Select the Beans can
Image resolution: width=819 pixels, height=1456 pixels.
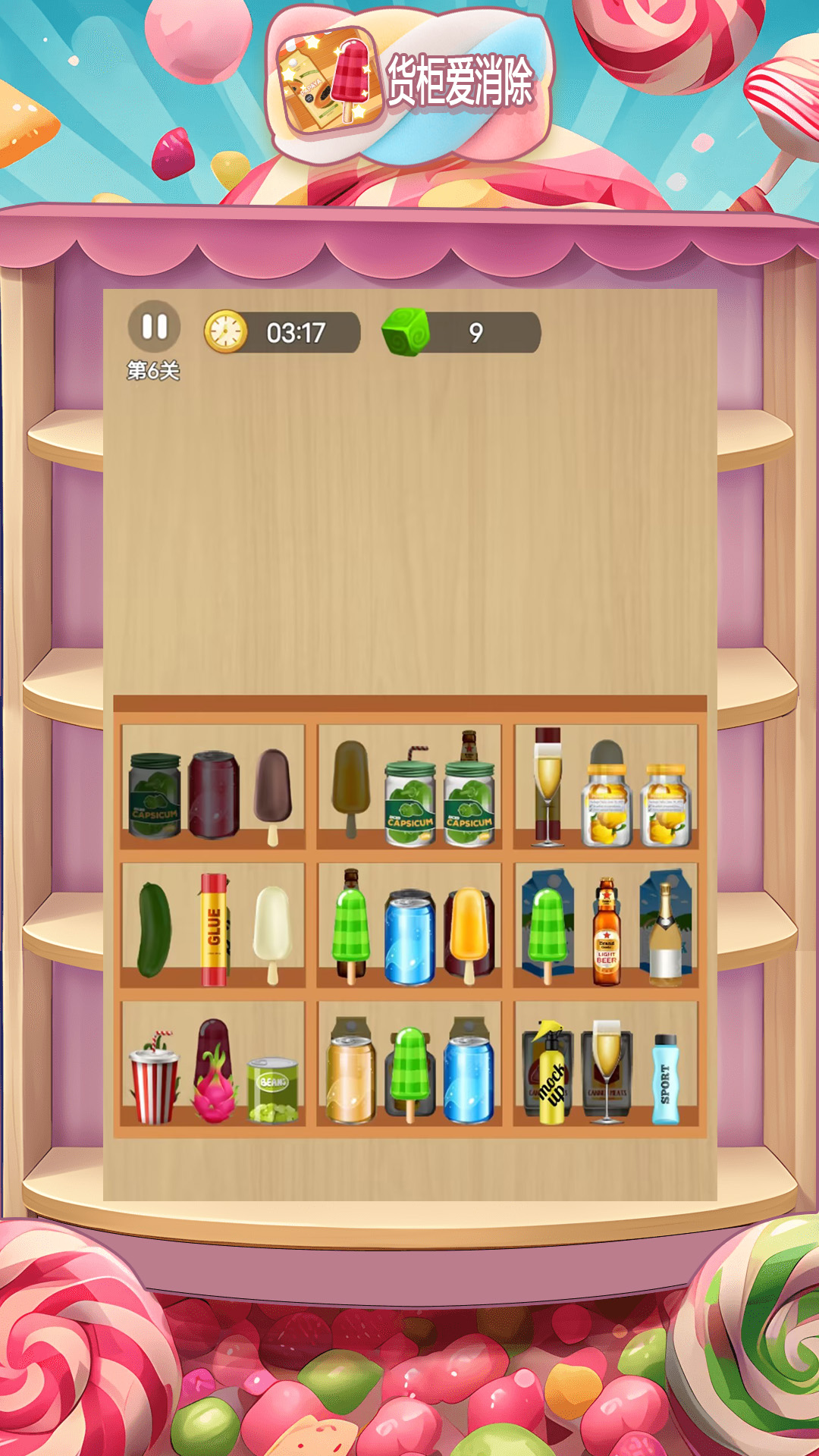(x=273, y=1090)
